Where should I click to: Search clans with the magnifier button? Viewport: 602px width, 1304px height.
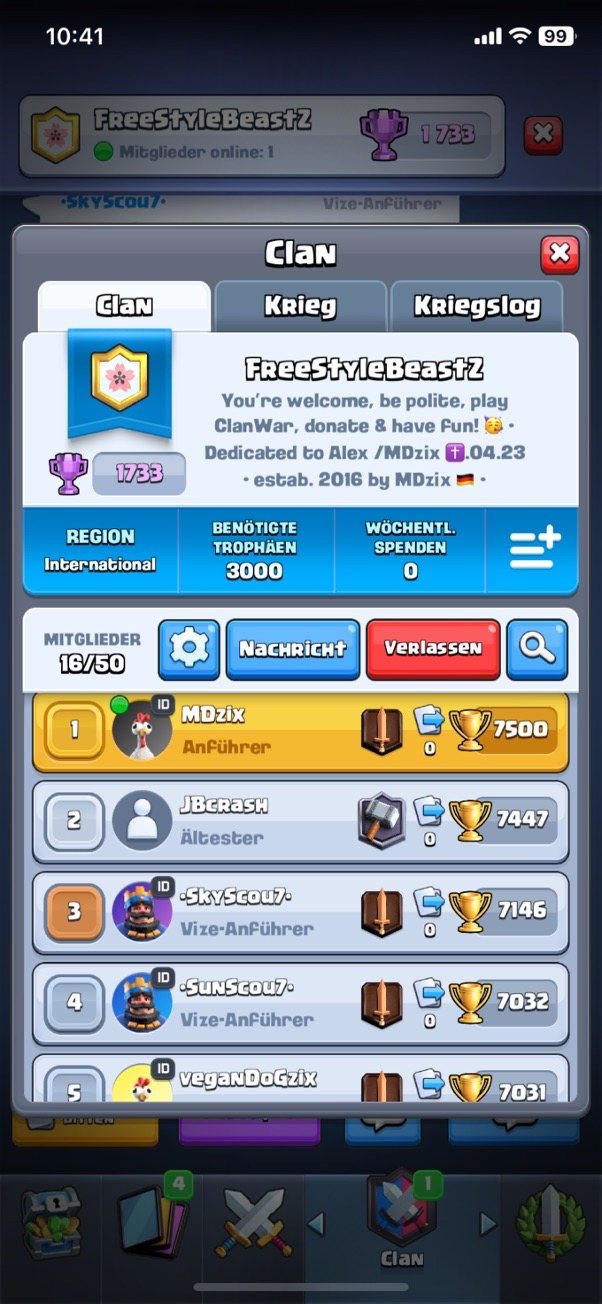[536, 649]
